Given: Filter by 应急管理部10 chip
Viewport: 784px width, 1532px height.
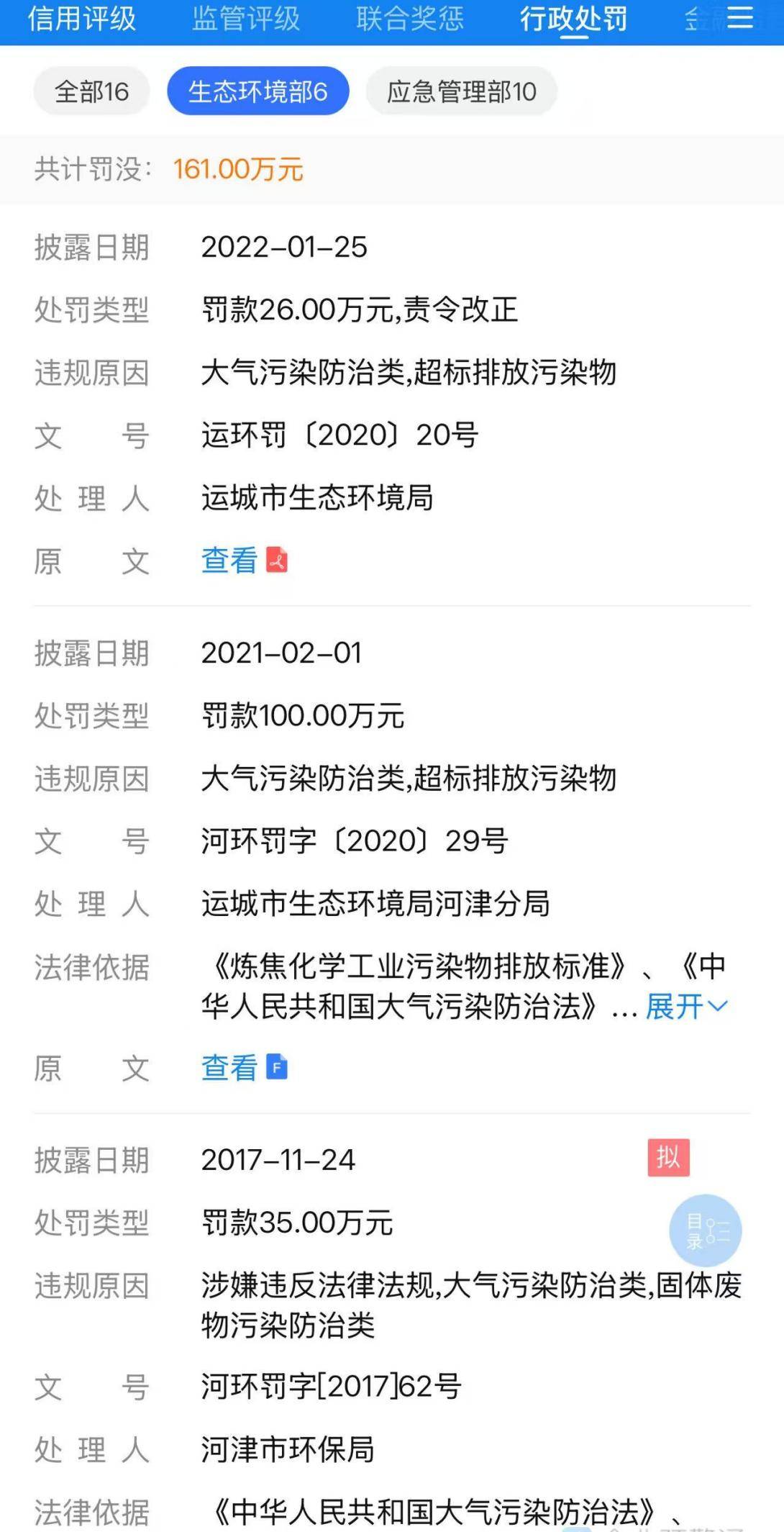Looking at the screenshot, I should 462,91.
